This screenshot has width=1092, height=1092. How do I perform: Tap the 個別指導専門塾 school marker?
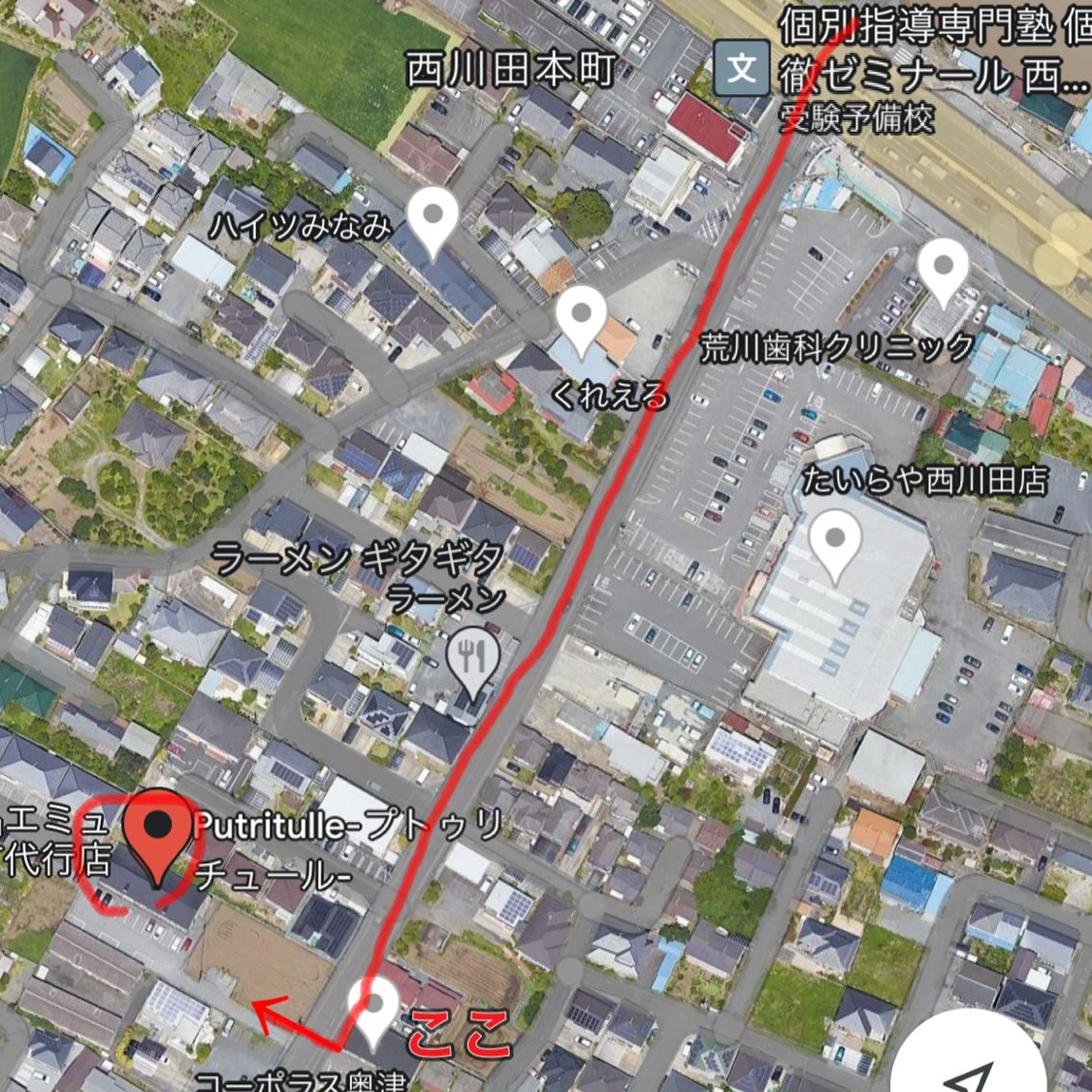point(741,68)
